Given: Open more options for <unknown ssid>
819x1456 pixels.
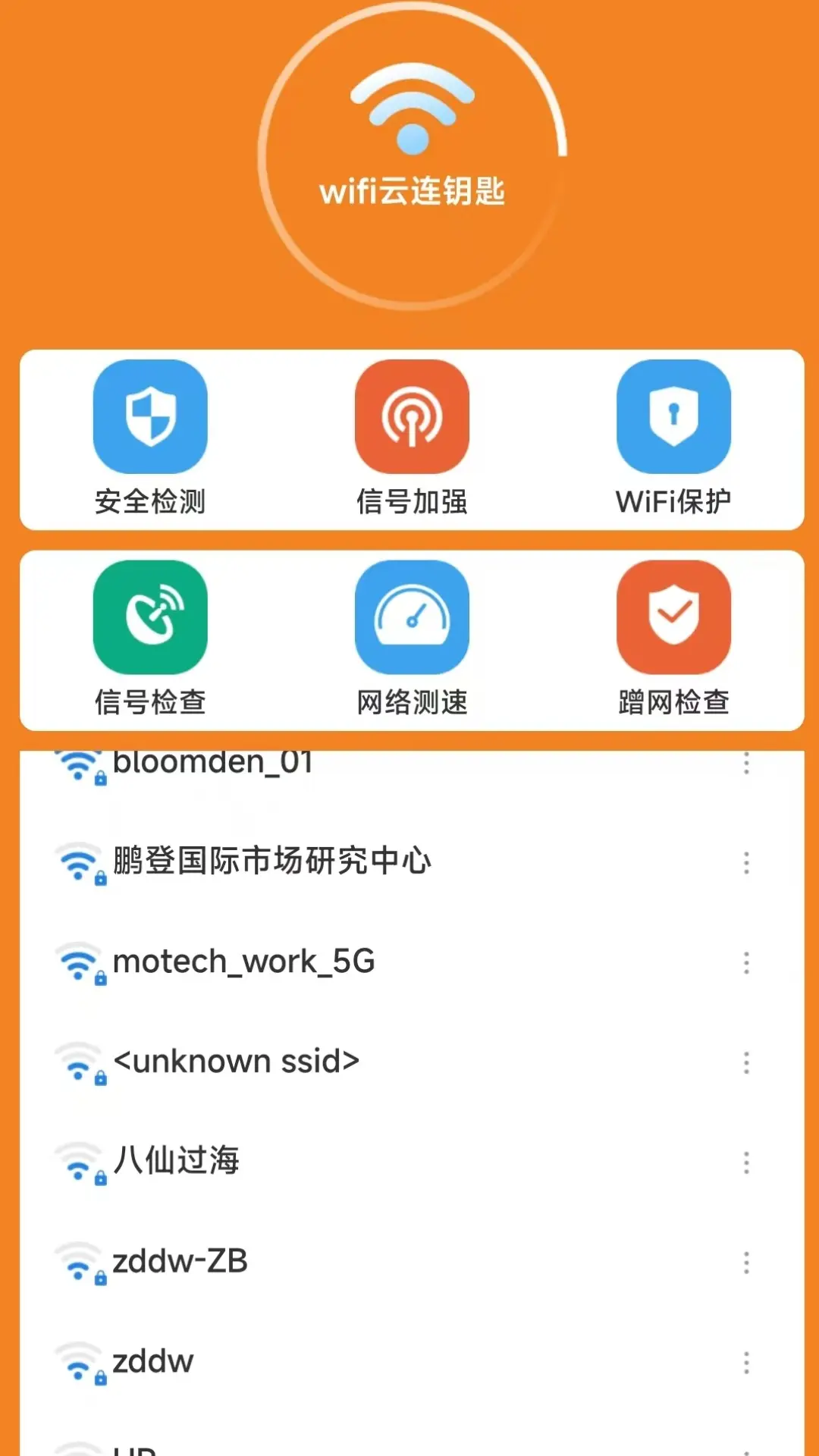Looking at the screenshot, I should (746, 1063).
